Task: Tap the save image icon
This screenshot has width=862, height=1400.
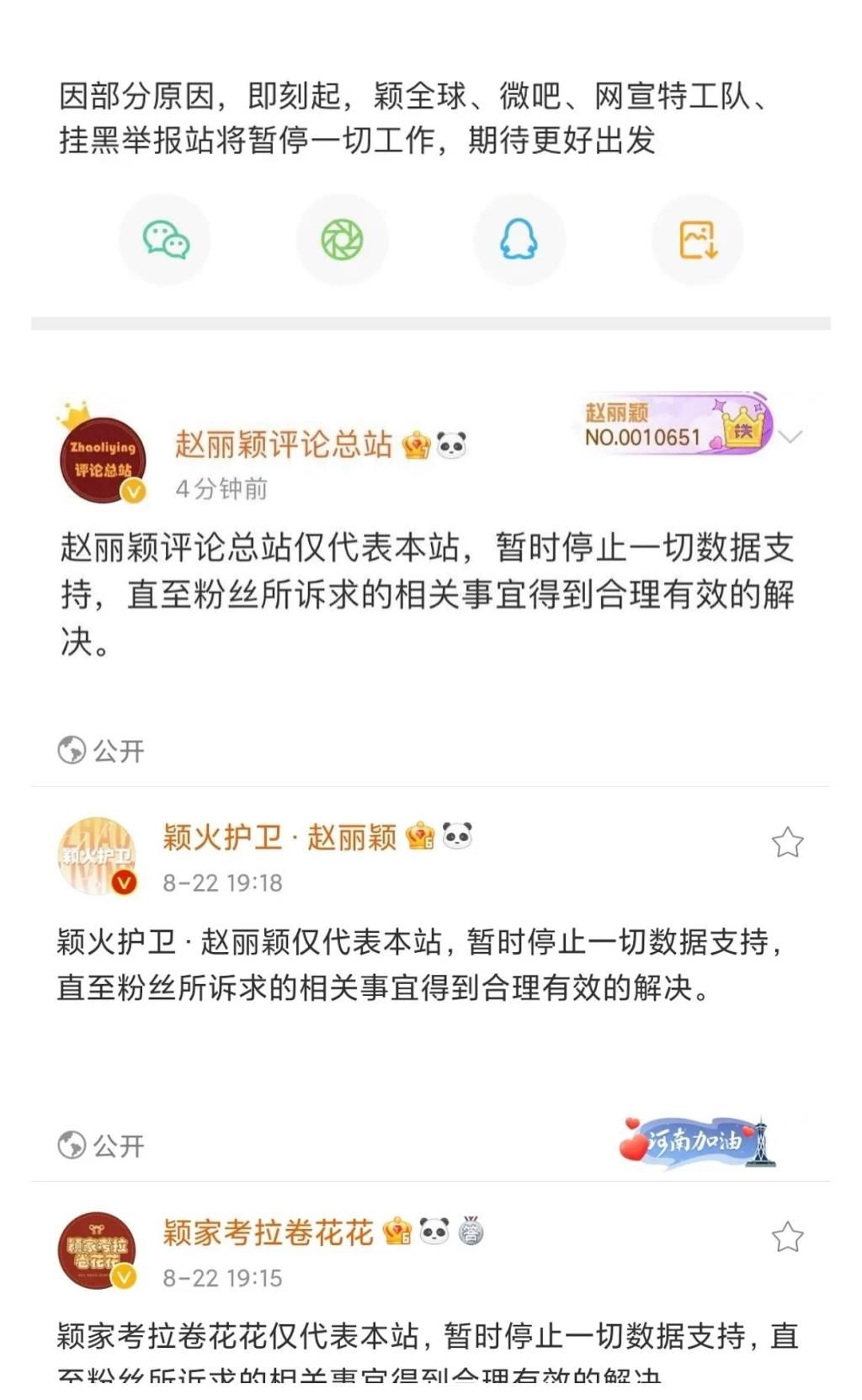Action: (697, 239)
